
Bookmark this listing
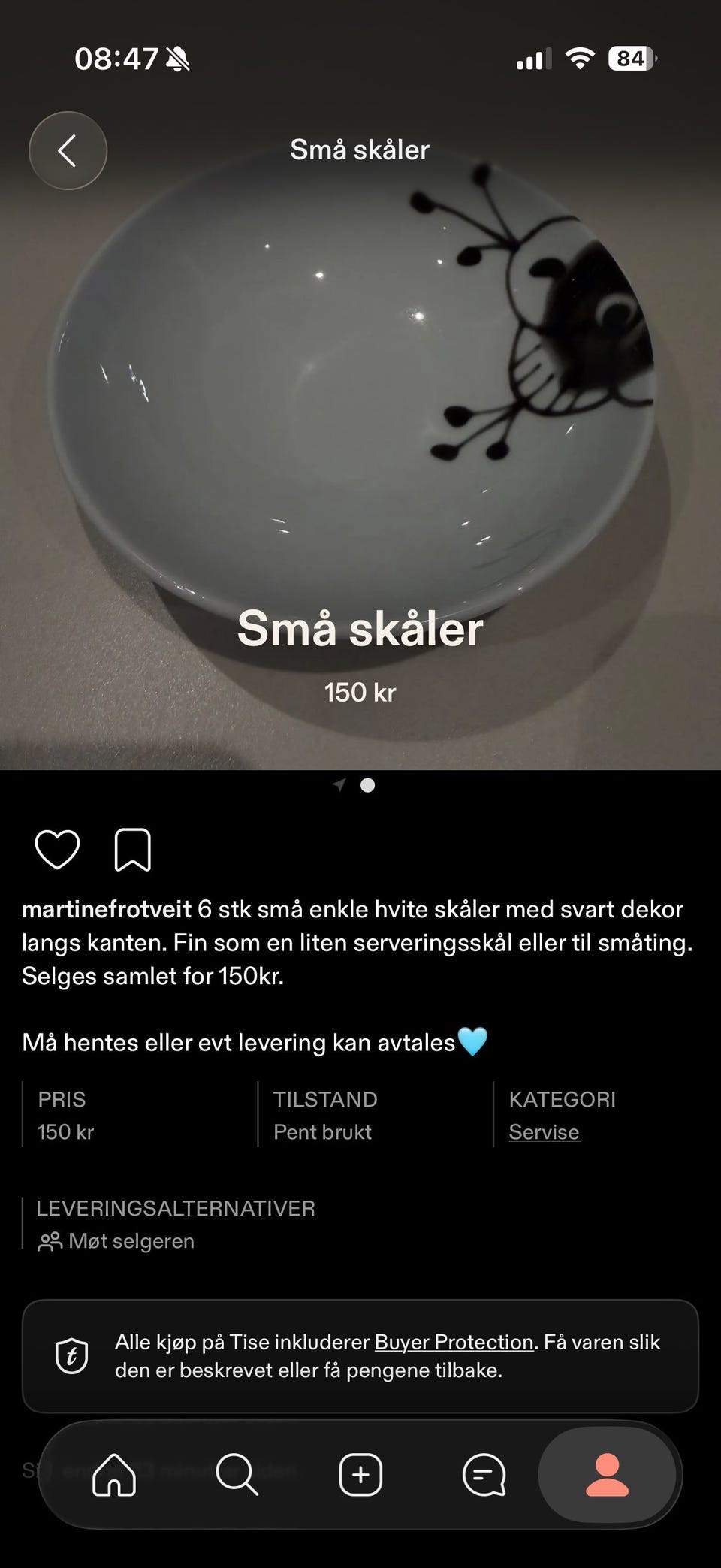(x=132, y=850)
